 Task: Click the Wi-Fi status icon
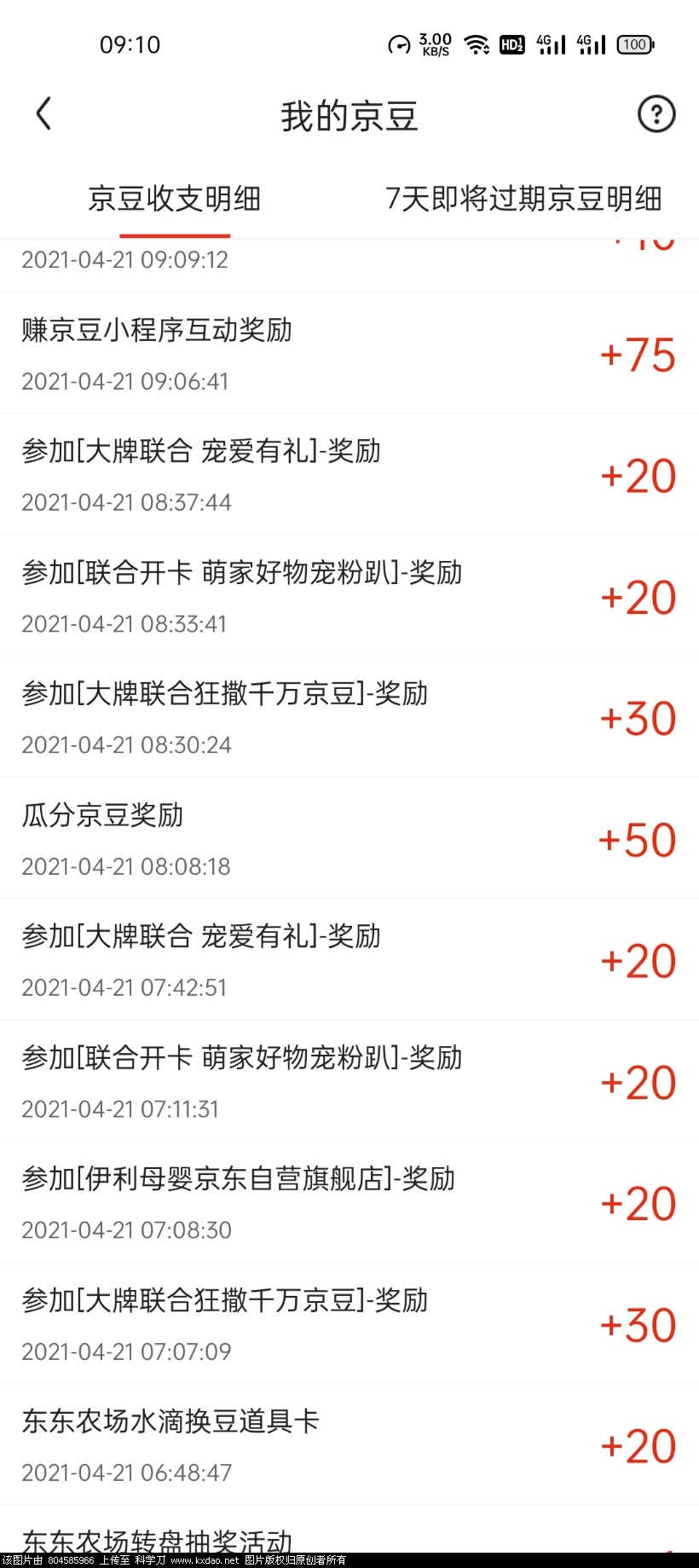coord(475,44)
